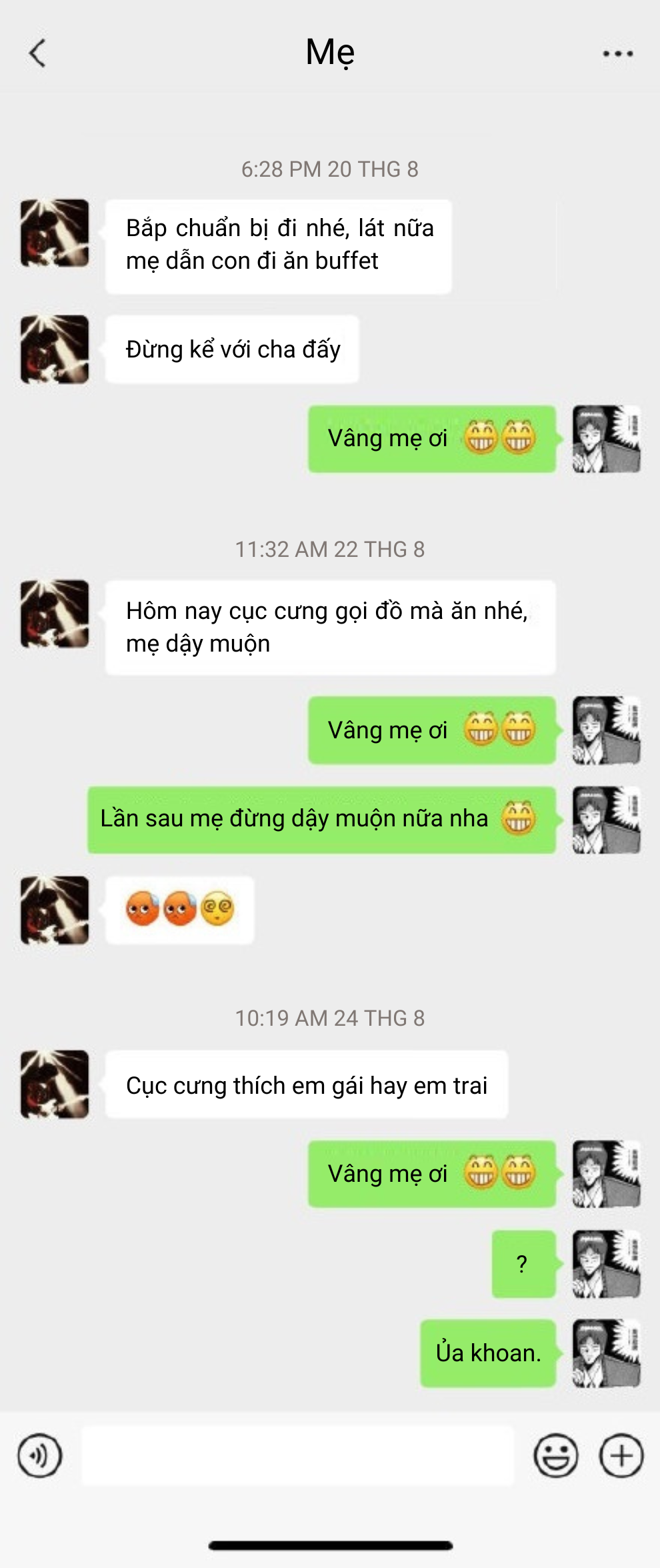Focus the message text field
This screenshot has width=660, height=1568.
tap(298, 1455)
